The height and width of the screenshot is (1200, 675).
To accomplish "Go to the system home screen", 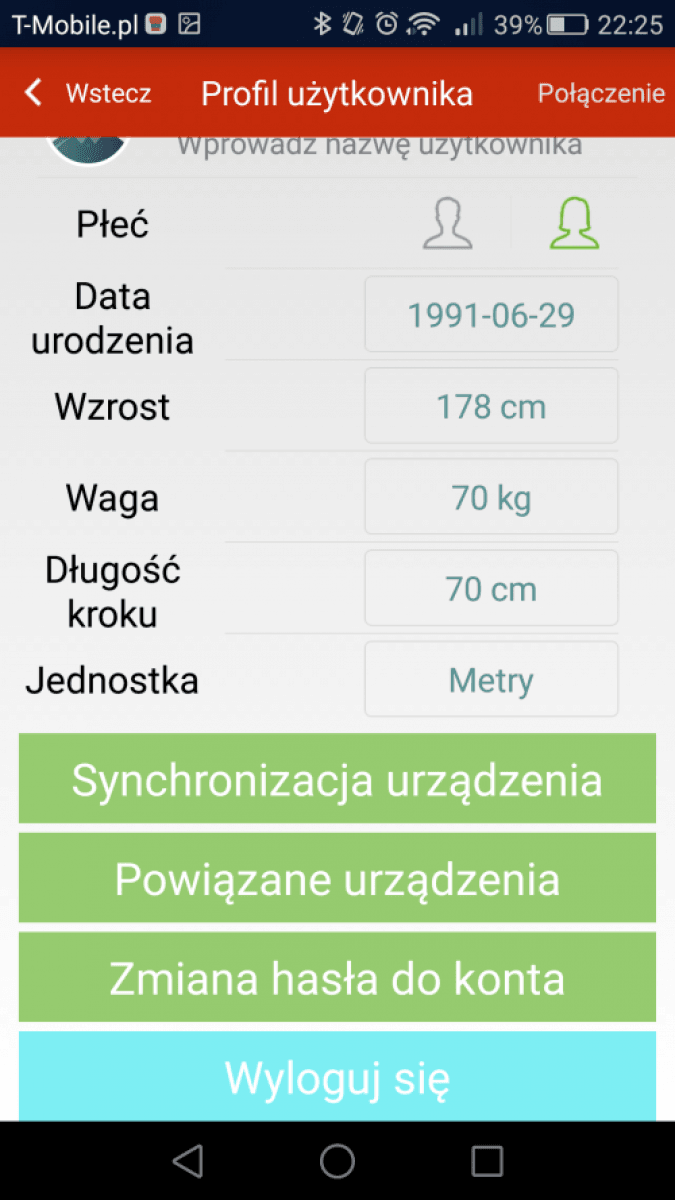I will point(337,1160).
